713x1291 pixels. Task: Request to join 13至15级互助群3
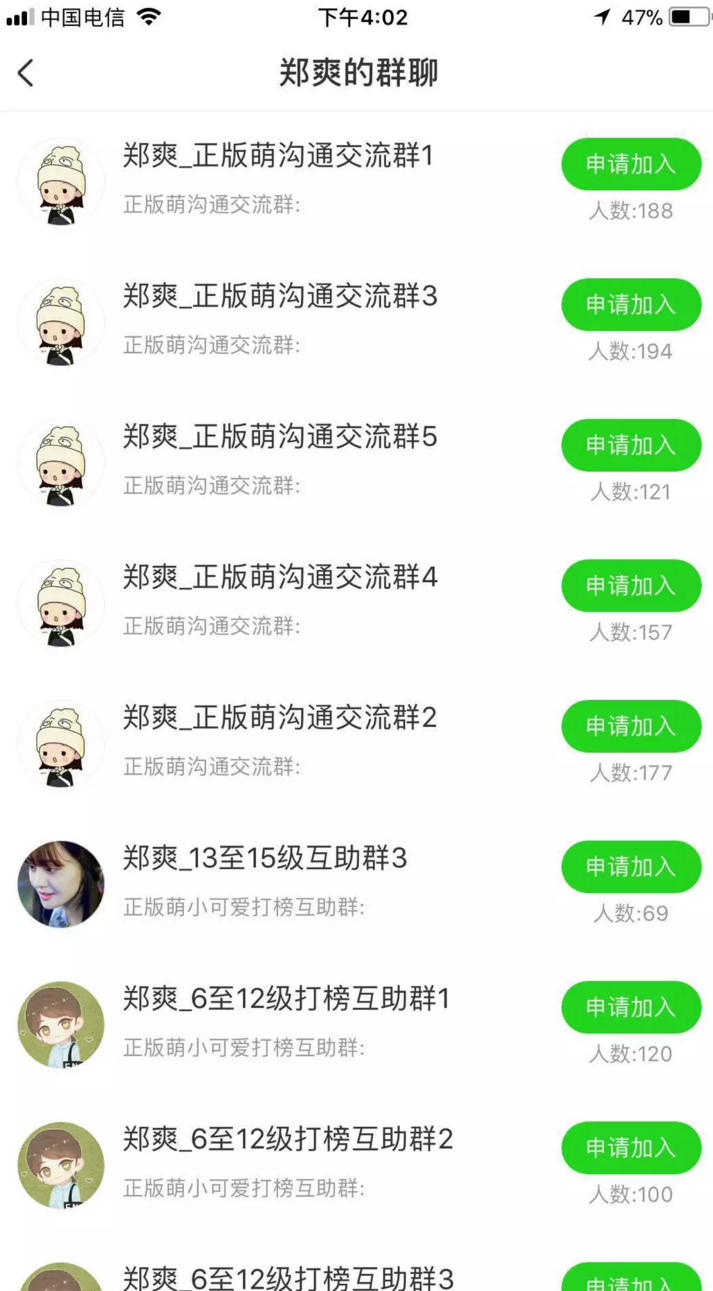(x=631, y=866)
